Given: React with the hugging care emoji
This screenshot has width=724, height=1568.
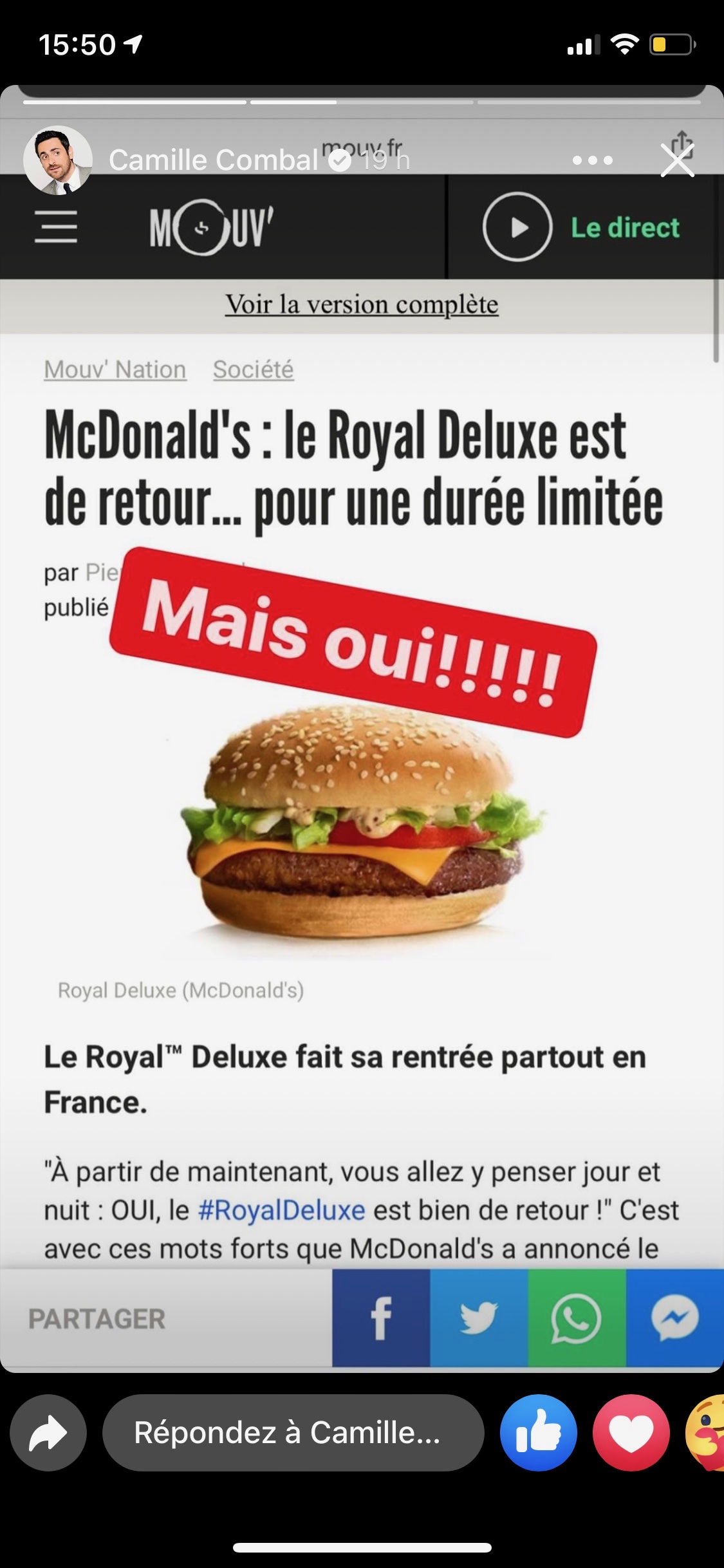Looking at the screenshot, I should (x=707, y=1433).
